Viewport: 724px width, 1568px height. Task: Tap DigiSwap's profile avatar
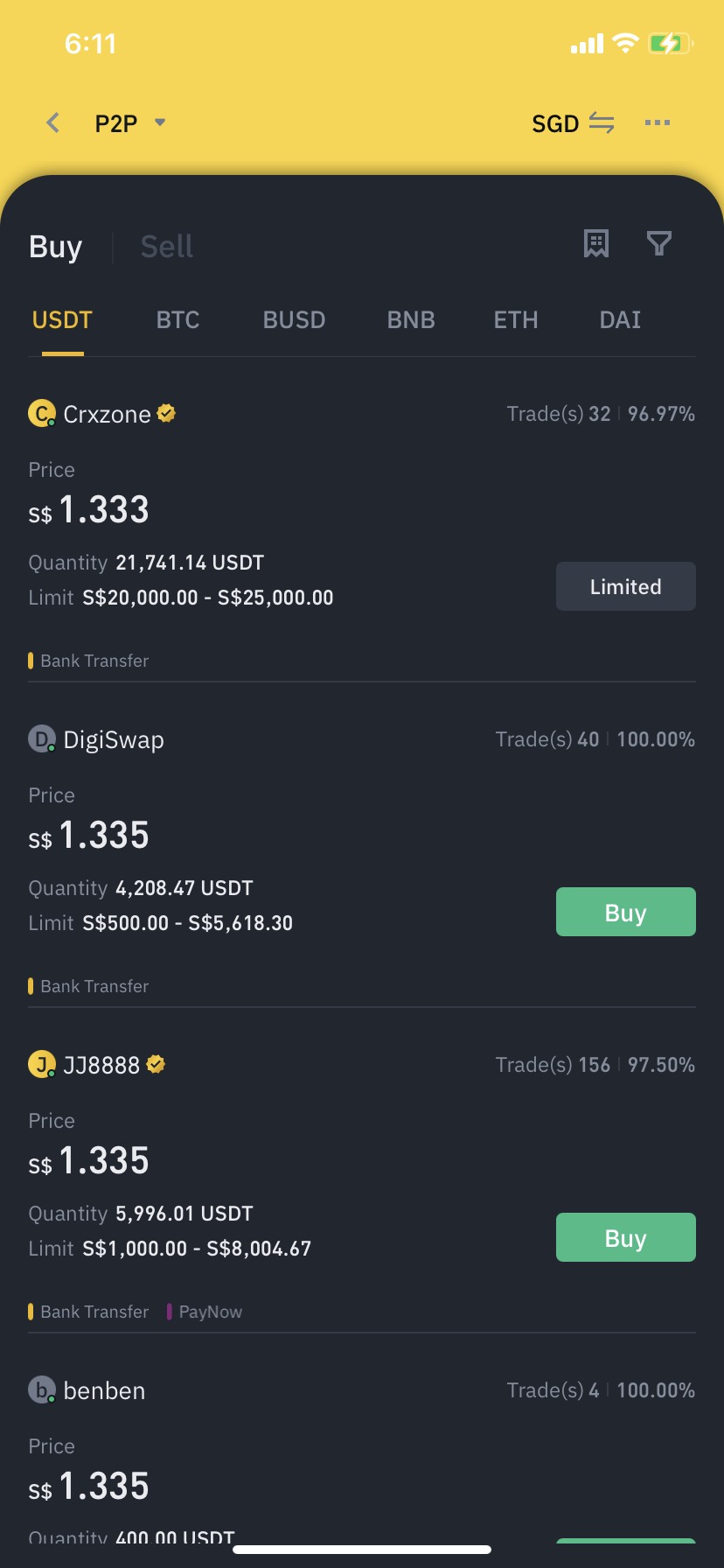41,739
